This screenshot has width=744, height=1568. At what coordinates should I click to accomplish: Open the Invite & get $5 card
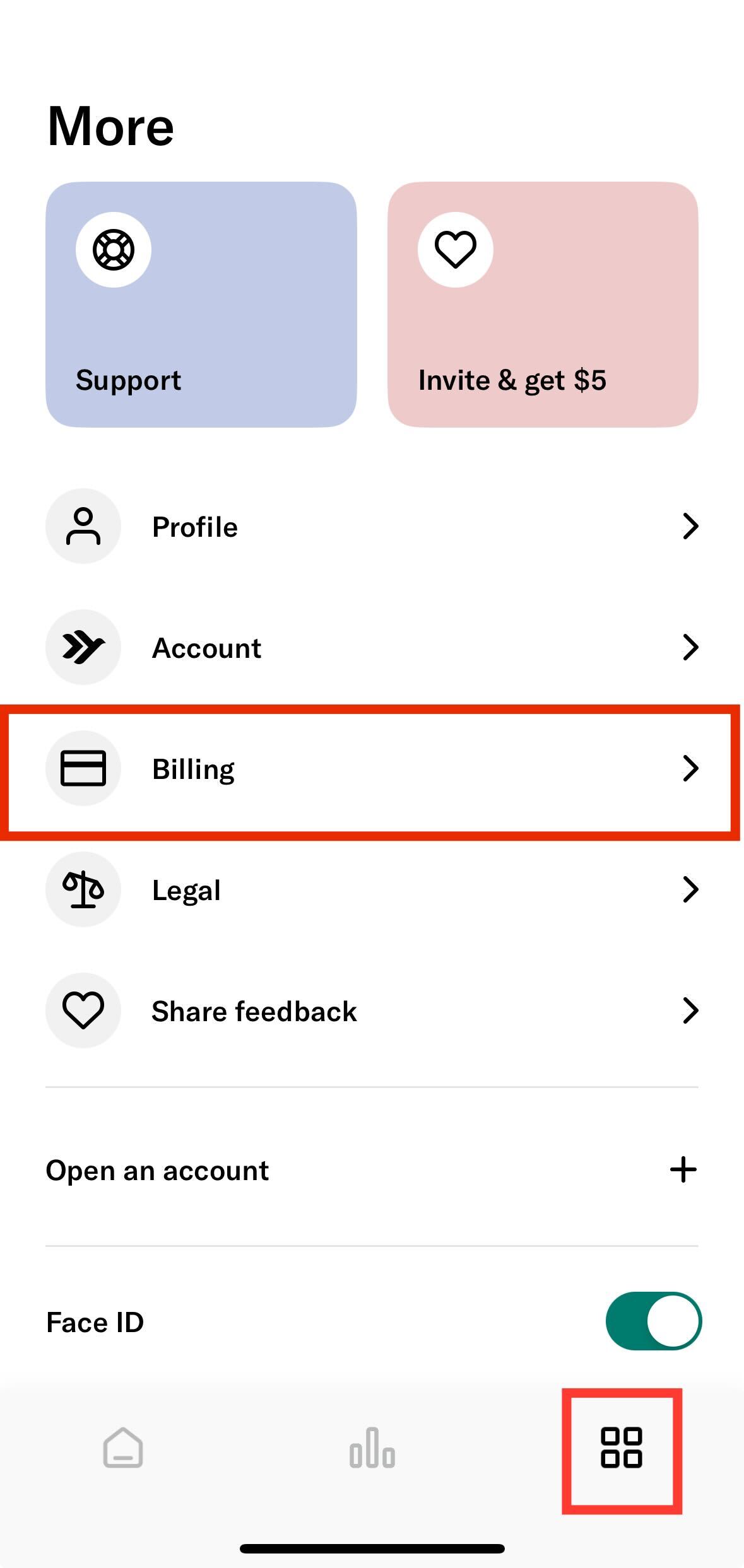pos(543,305)
